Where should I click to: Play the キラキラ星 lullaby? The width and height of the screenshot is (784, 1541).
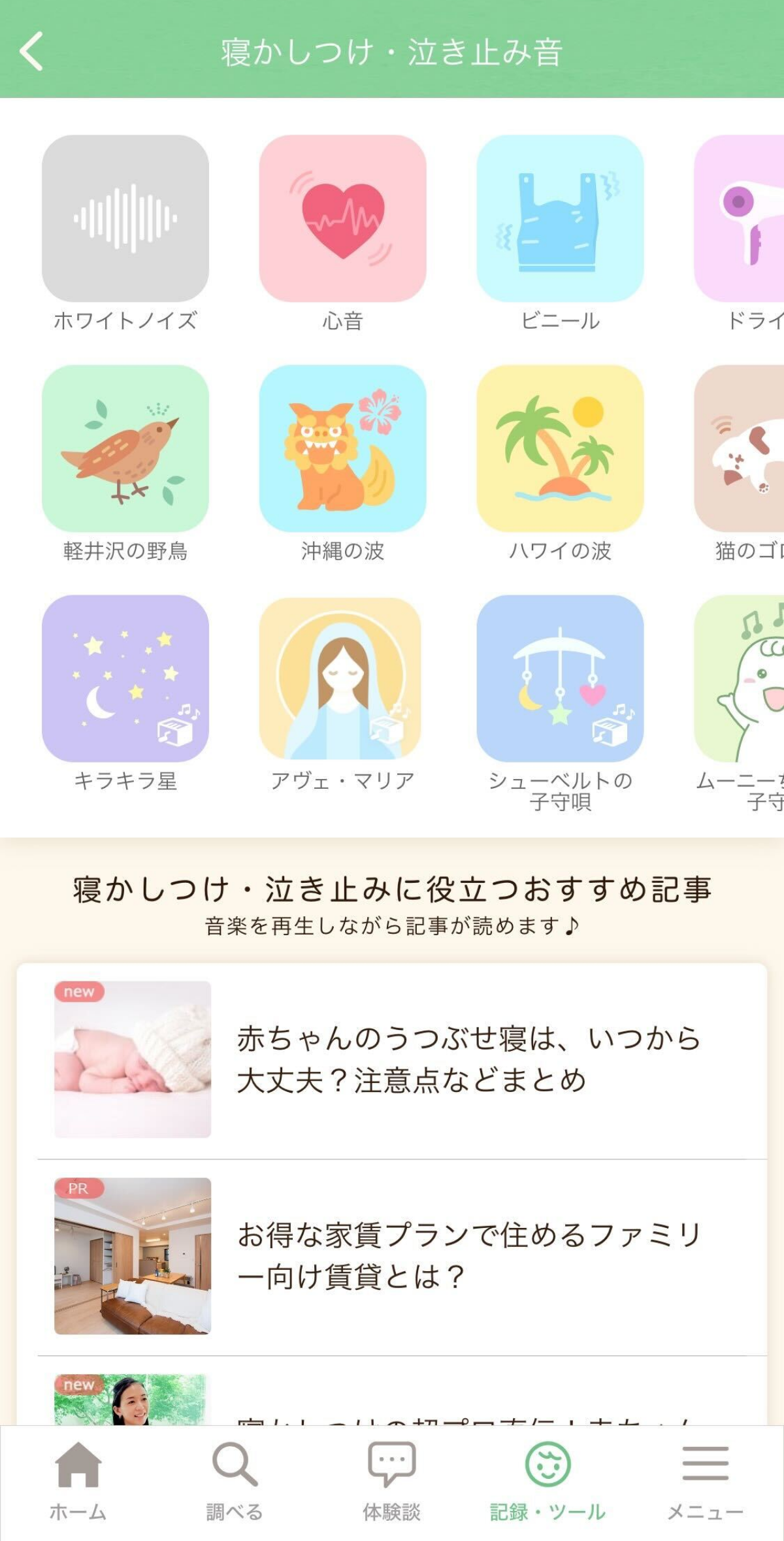click(x=125, y=678)
